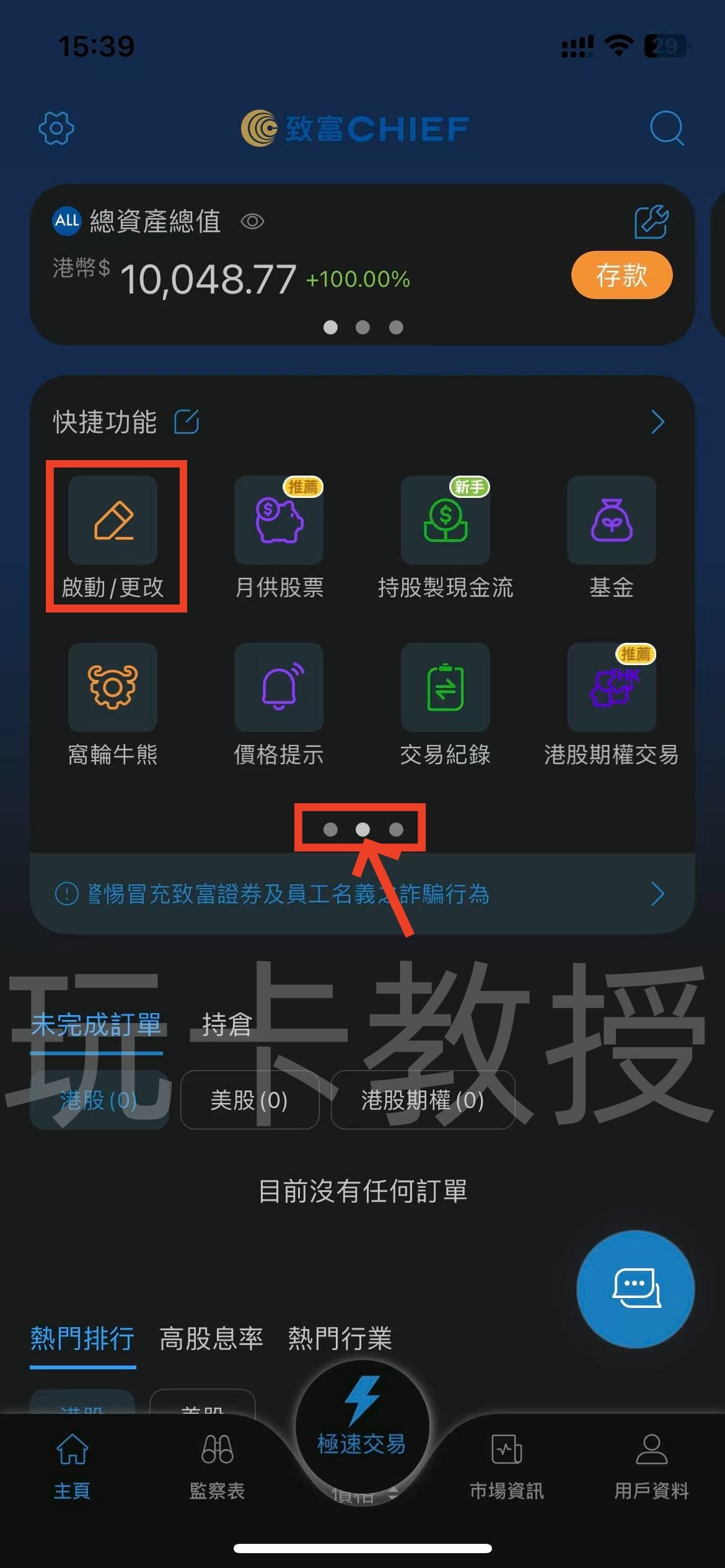Open the fraud warning notice banner

(x=362, y=894)
